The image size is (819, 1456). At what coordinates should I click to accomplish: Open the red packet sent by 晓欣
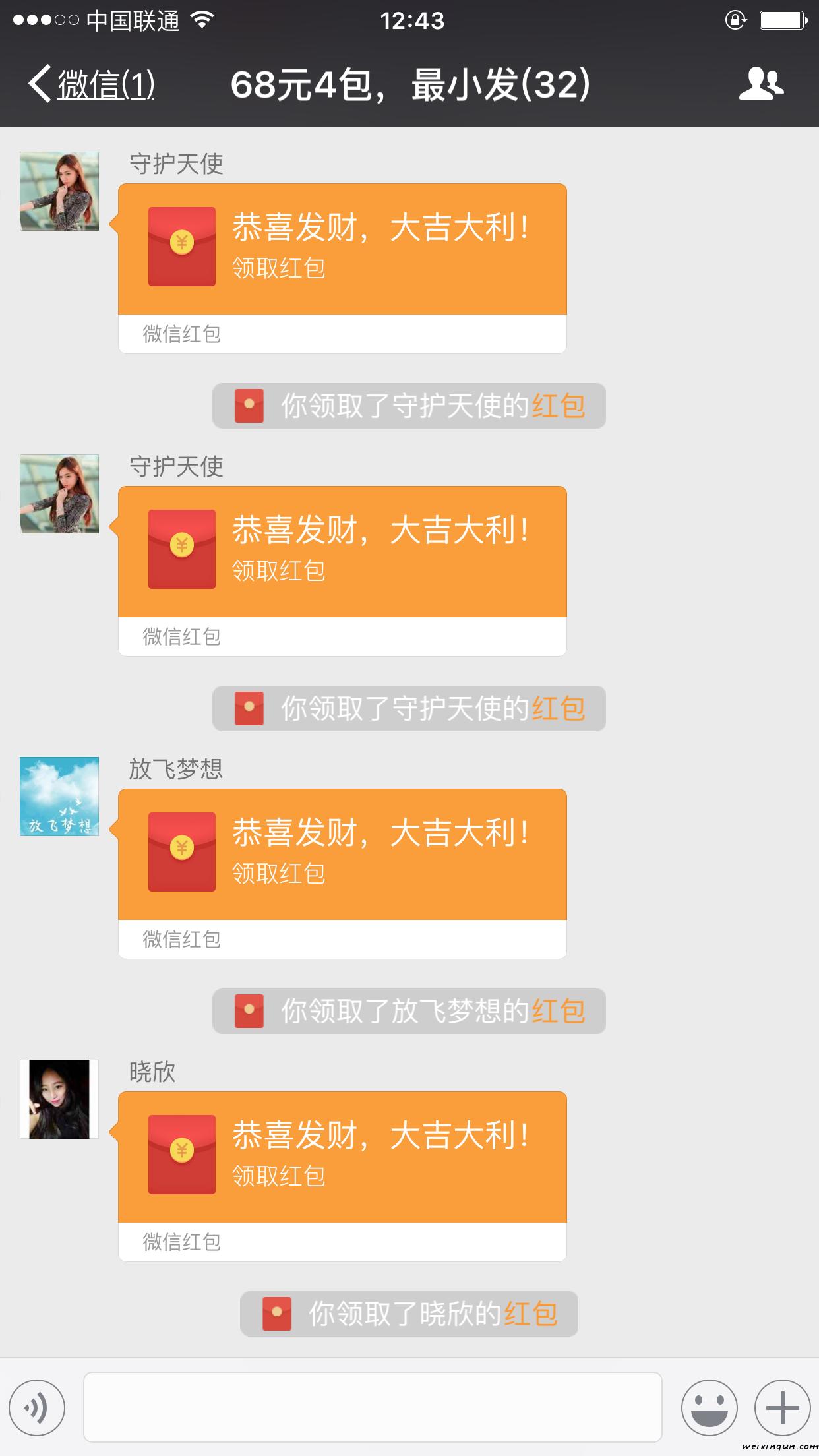pyautogui.click(x=342, y=1157)
